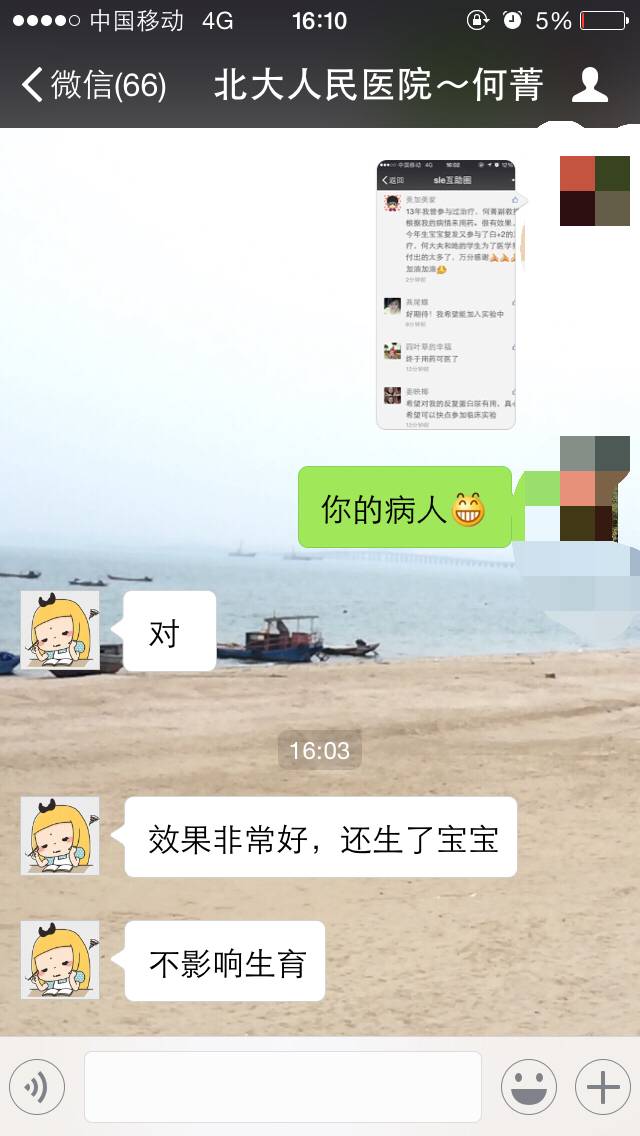Open the emoji sticker panel
This screenshot has width=640, height=1136.
click(x=528, y=1087)
